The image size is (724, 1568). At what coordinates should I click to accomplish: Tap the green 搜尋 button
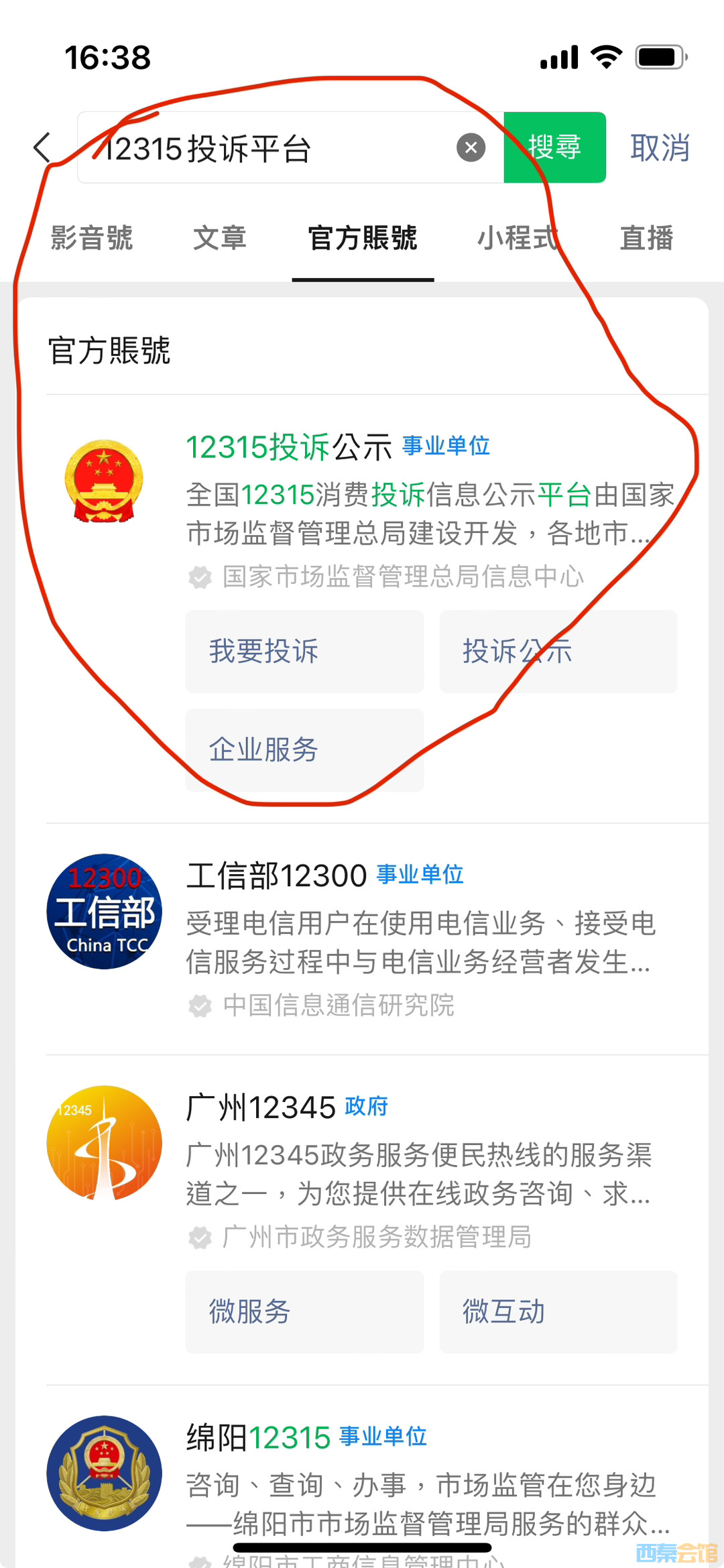pyautogui.click(x=554, y=147)
